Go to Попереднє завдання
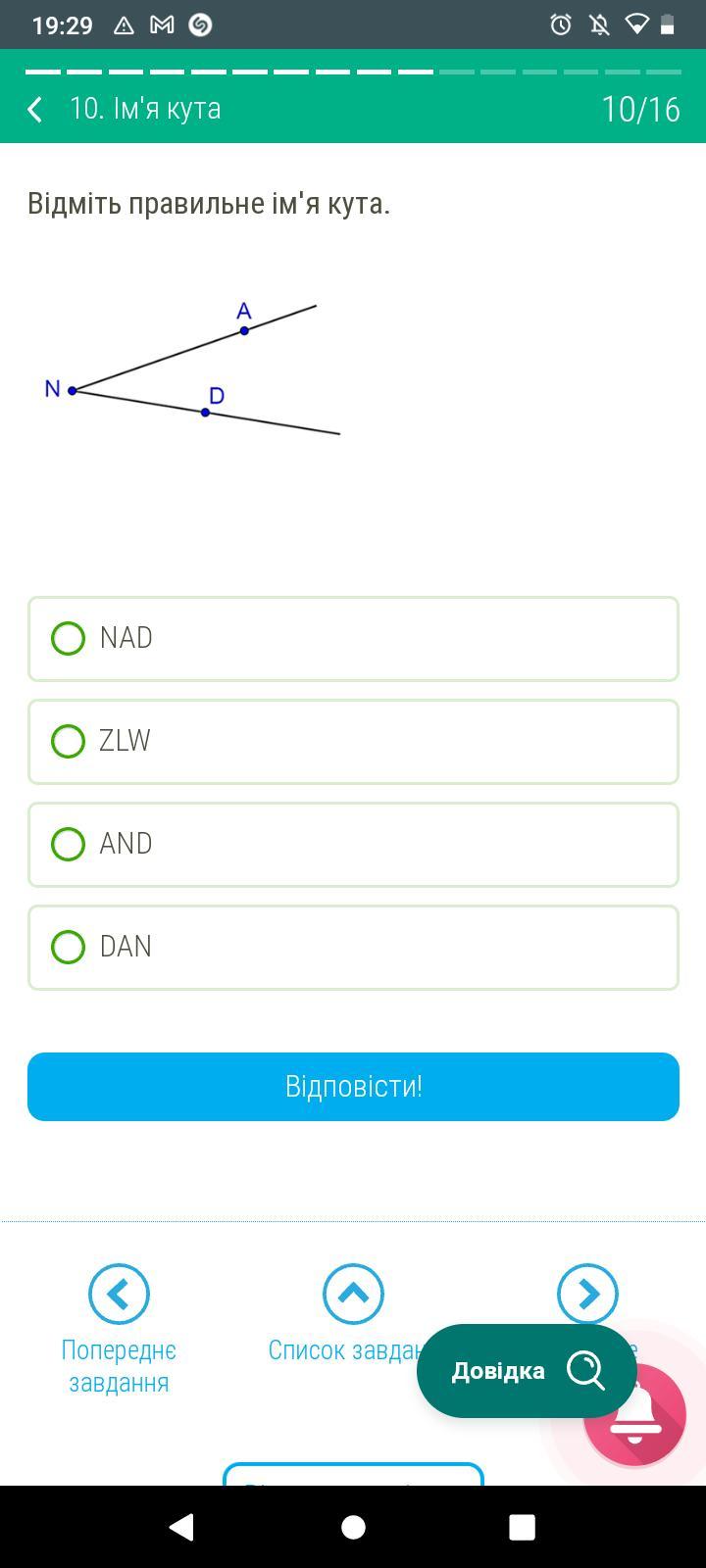Screen dimensions: 706x1568 [119, 1329]
